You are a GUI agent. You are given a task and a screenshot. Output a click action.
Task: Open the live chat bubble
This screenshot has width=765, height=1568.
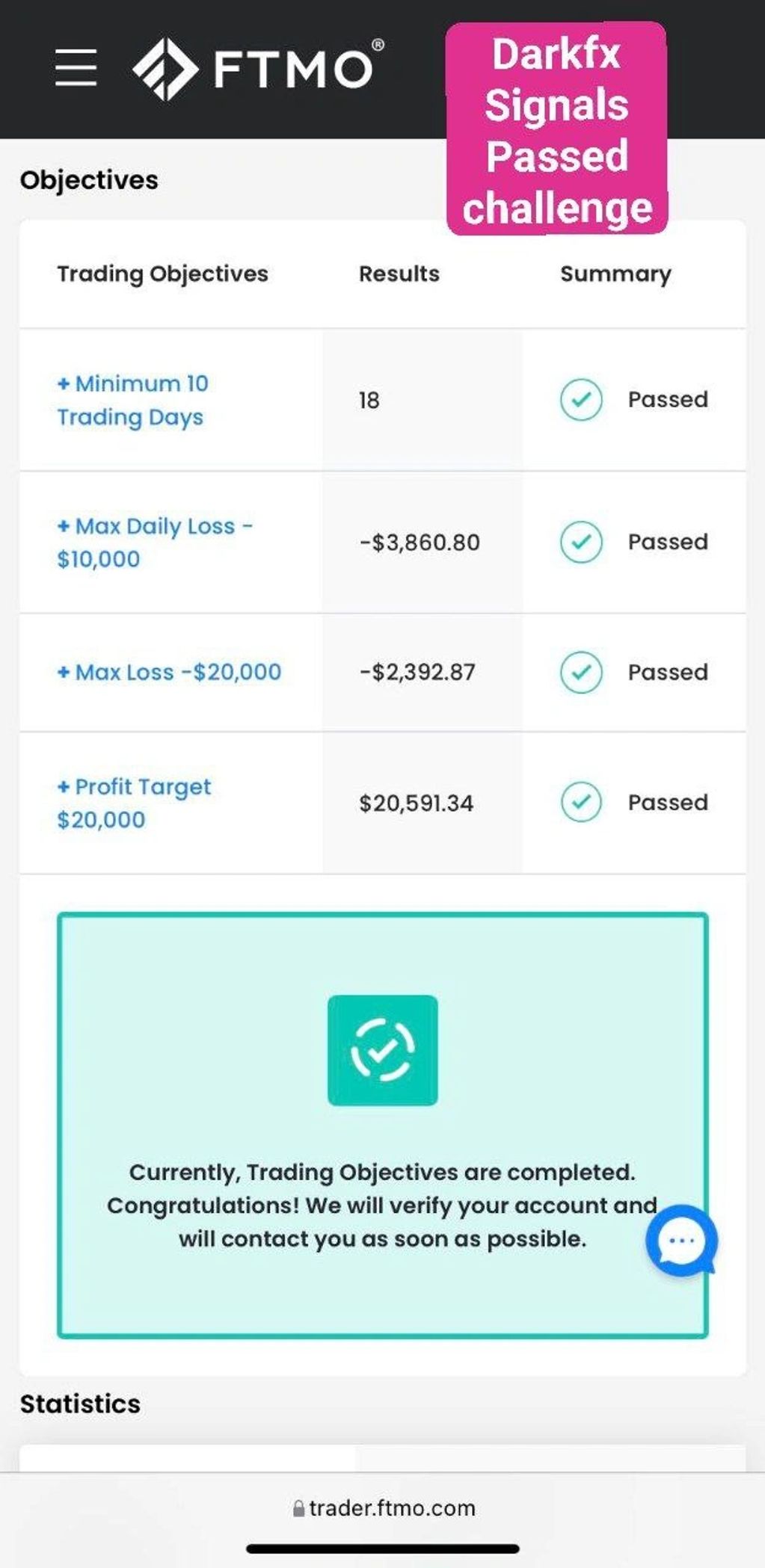pos(681,1240)
